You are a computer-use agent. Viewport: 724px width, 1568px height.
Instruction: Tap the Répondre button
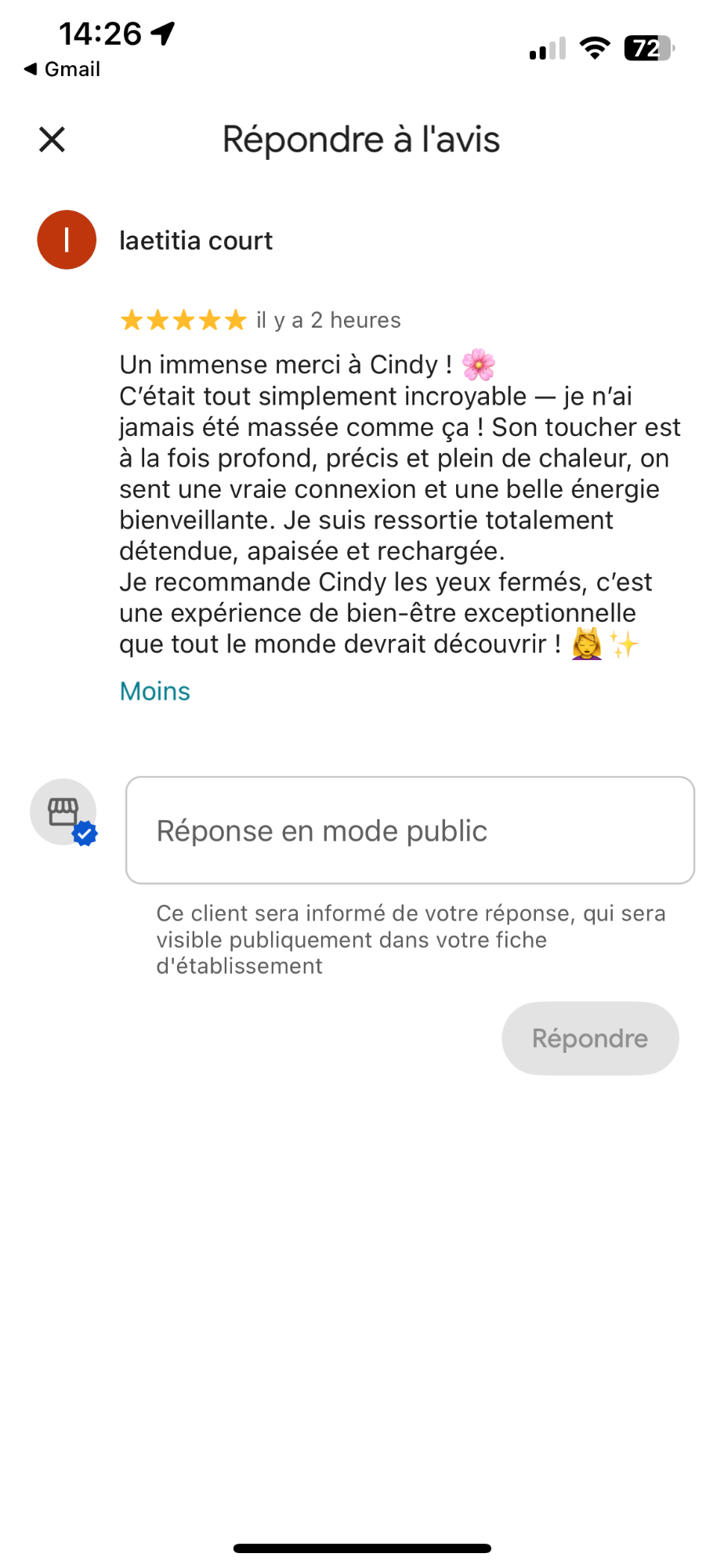tap(590, 1038)
